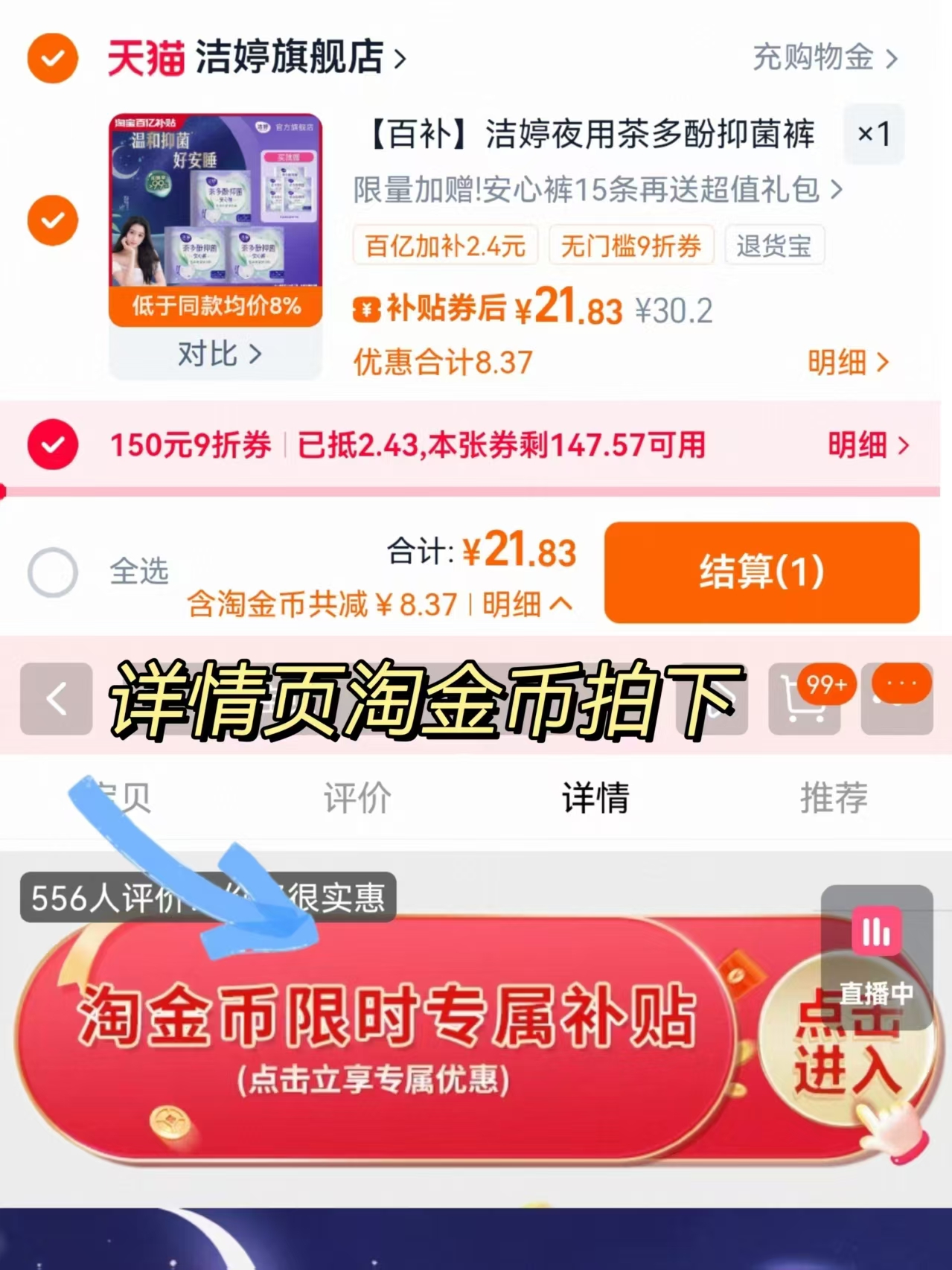Open 明细 on the coupon row
Screen dimensions: 952x1270
[x=858, y=445]
